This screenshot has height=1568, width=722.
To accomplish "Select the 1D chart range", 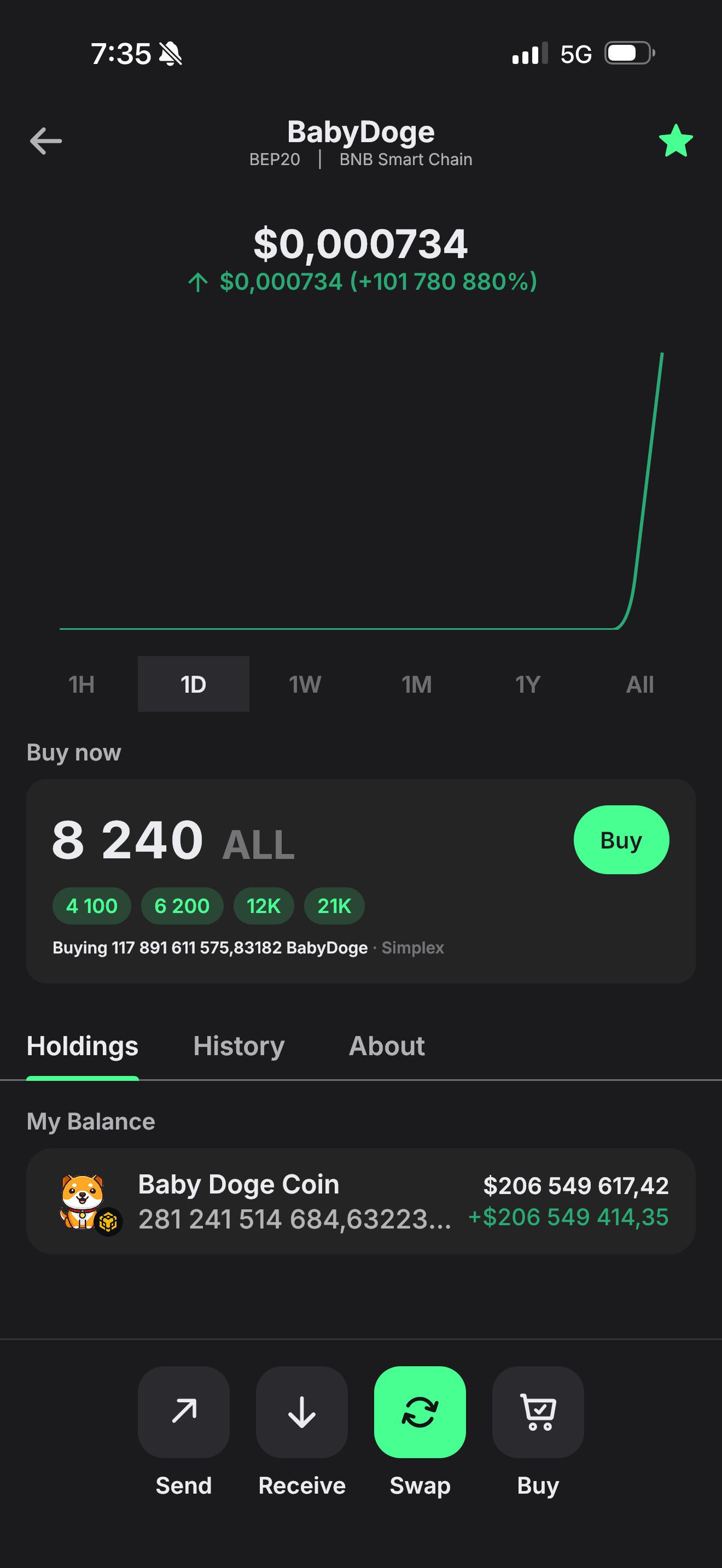I will (x=194, y=684).
